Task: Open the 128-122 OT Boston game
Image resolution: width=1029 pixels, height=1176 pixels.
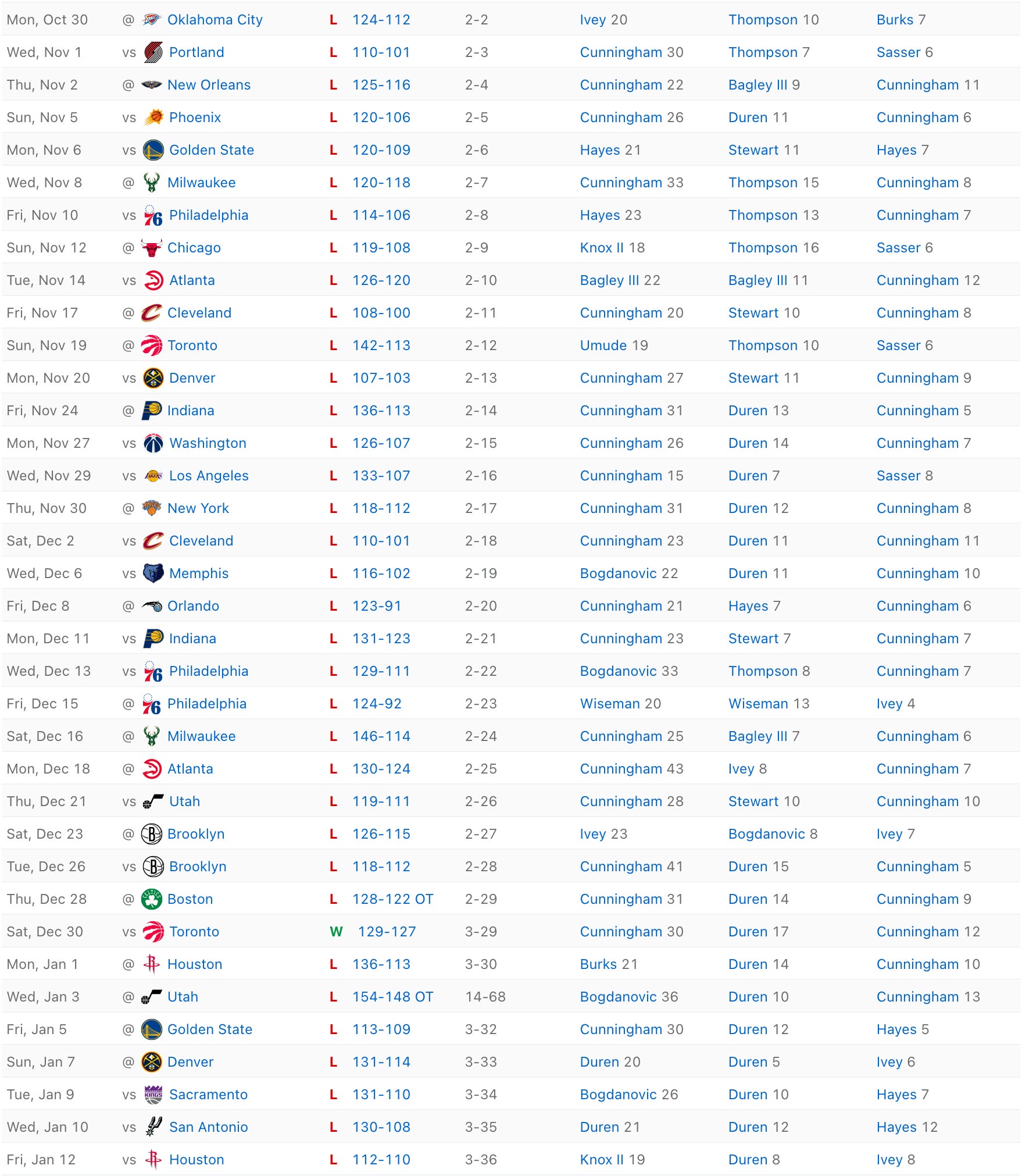Action: [x=392, y=899]
